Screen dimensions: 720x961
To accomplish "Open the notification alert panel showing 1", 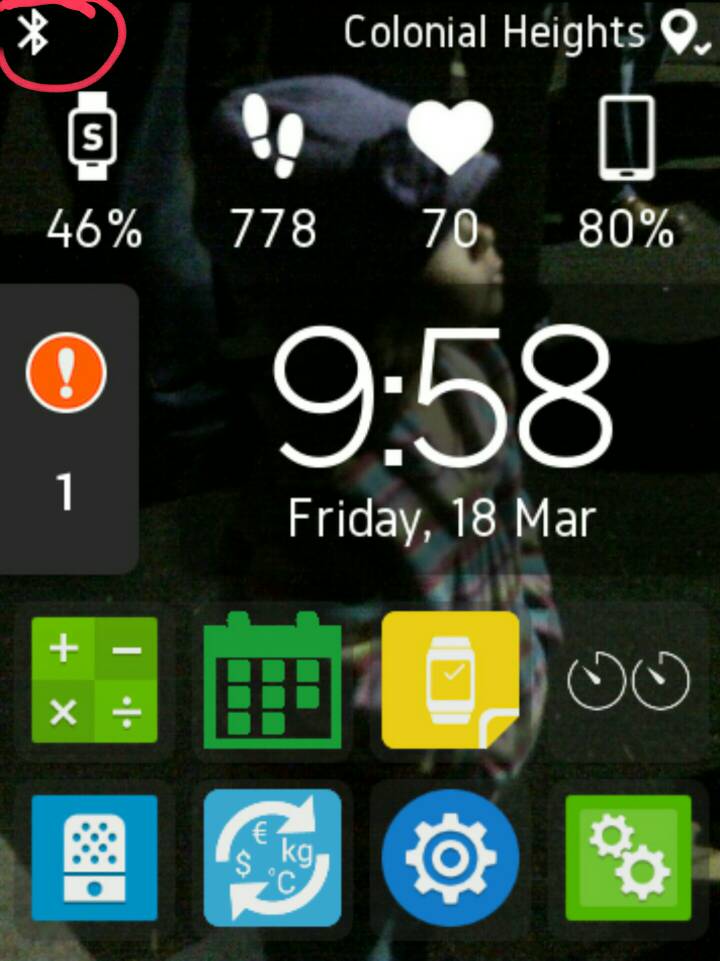I will 66,428.
